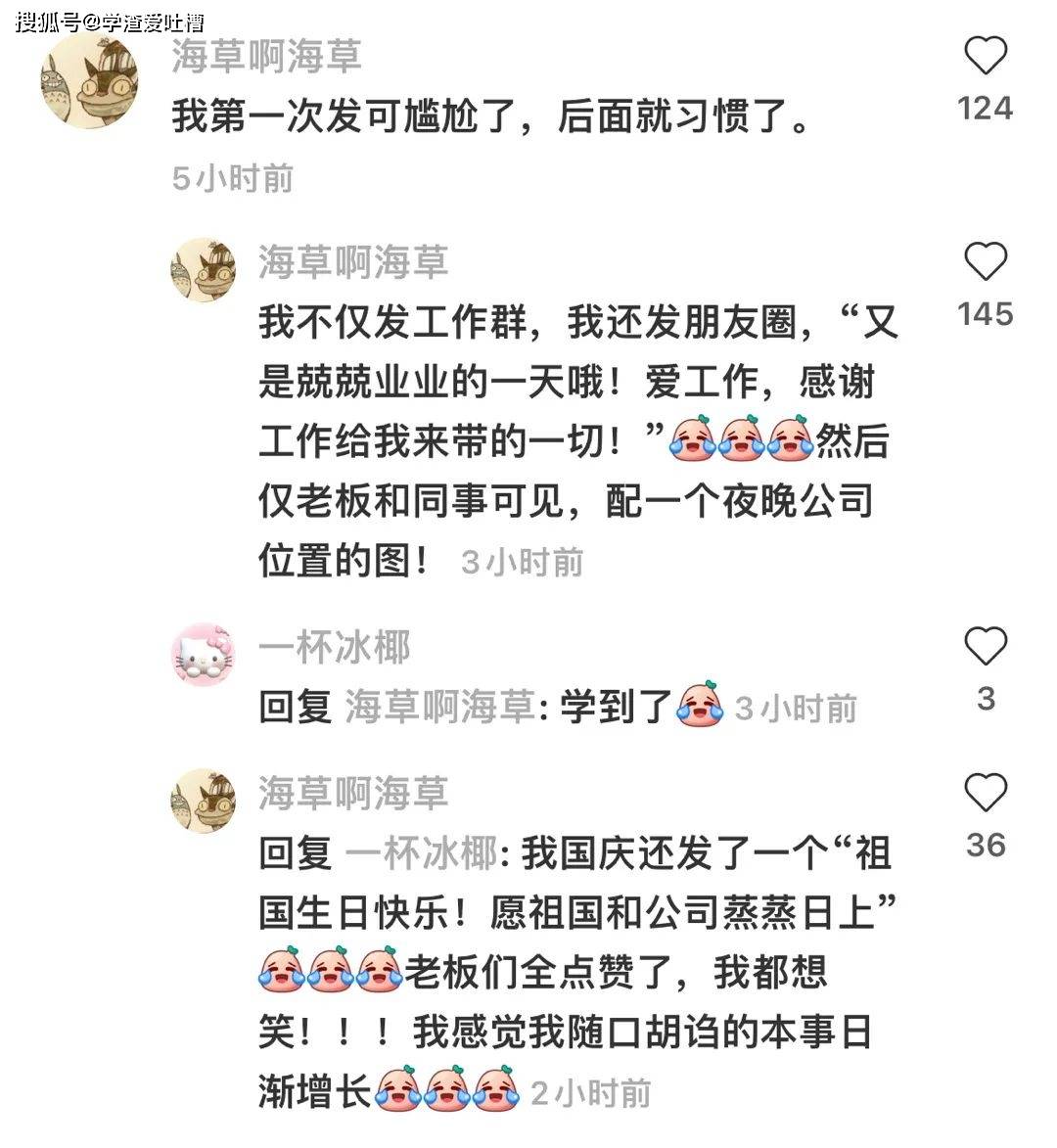Like the reply about 发工作群 and 朋友圈
Viewport: 1057px width, 1148px height.
[x=986, y=262]
